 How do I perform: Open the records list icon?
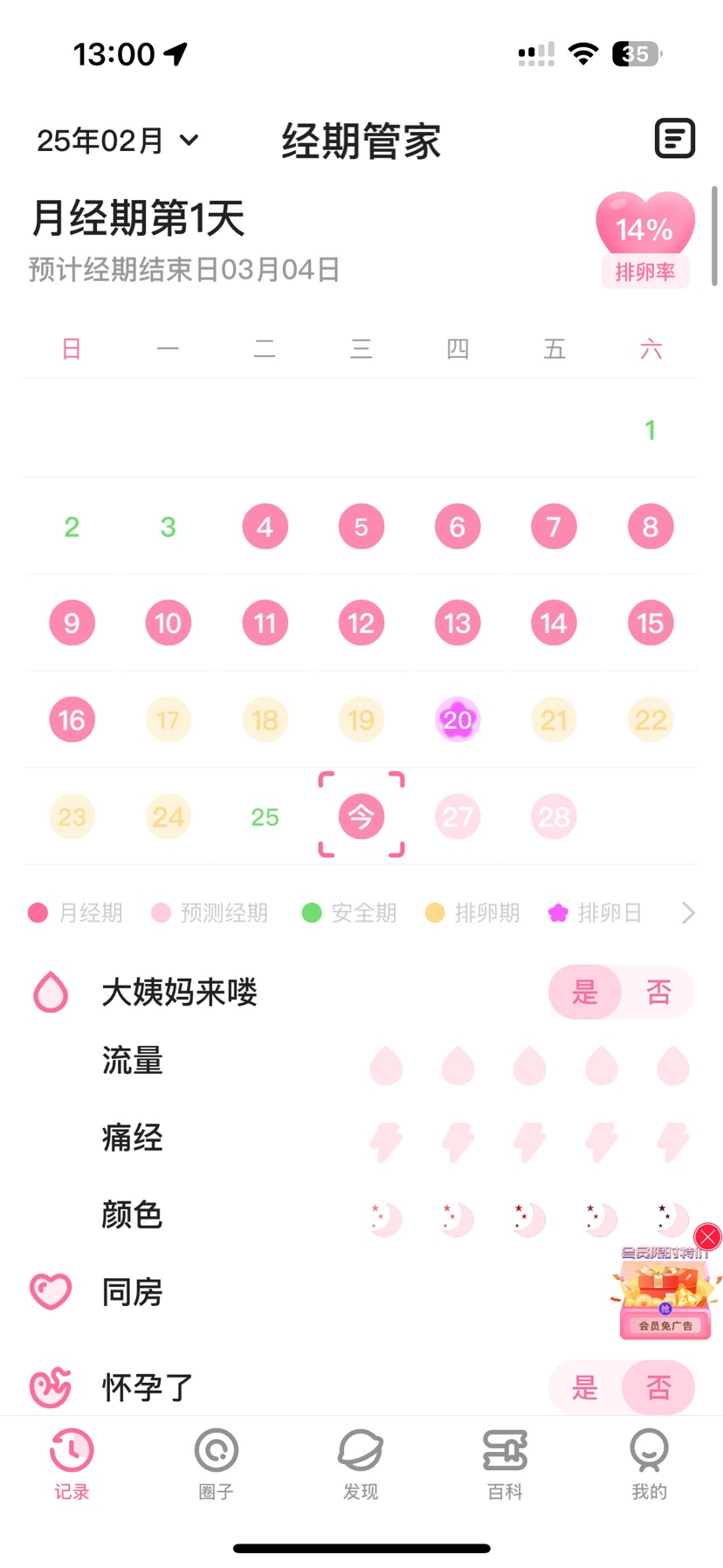coord(674,139)
